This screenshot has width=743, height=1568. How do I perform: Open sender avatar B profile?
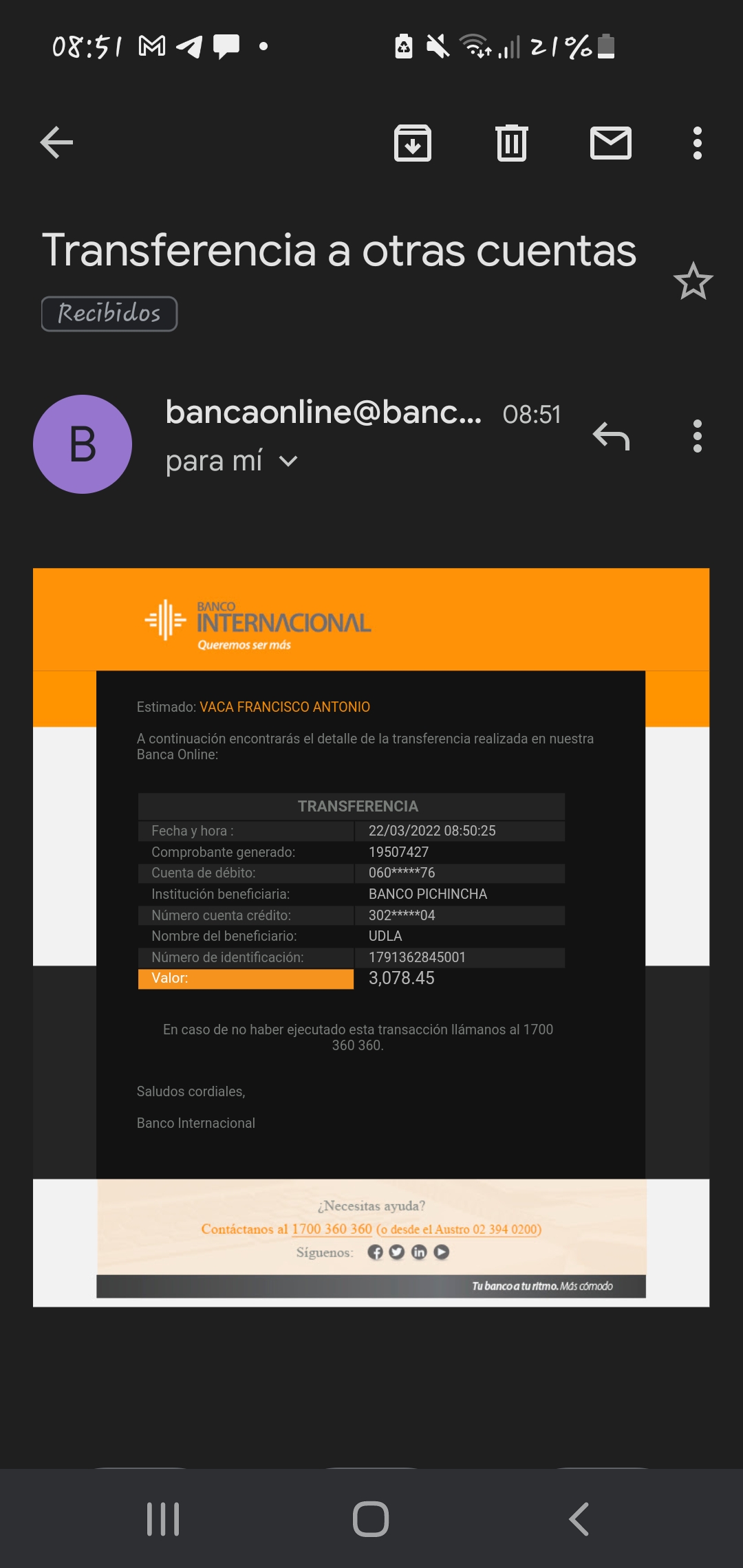(x=83, y=444)
